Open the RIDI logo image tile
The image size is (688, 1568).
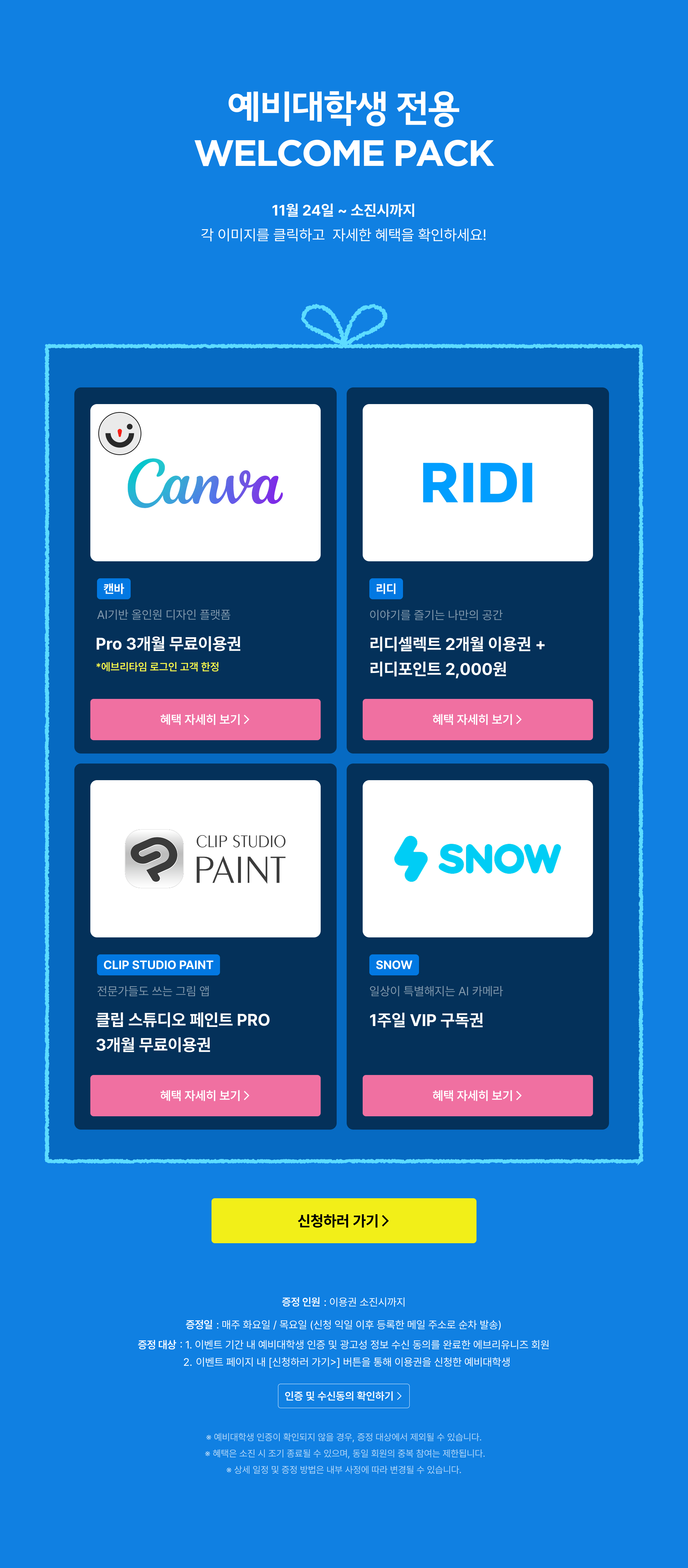point(477,482)
